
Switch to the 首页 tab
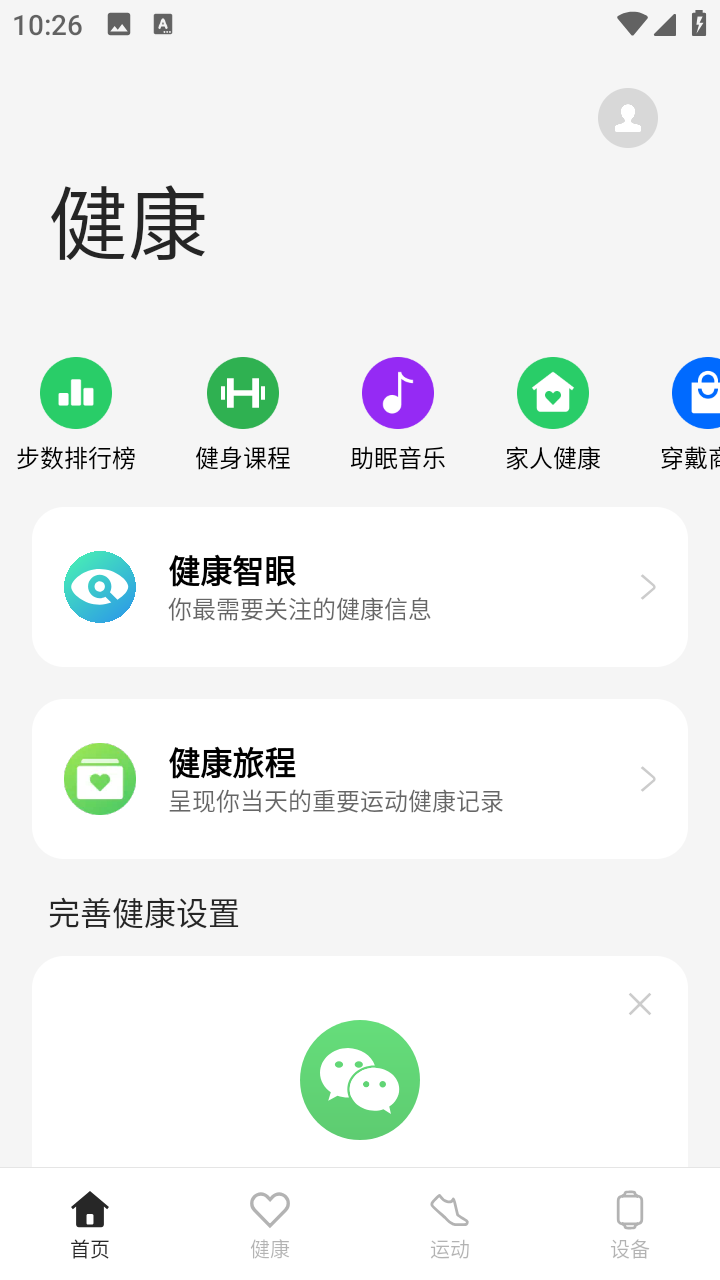coord(90,1224)
